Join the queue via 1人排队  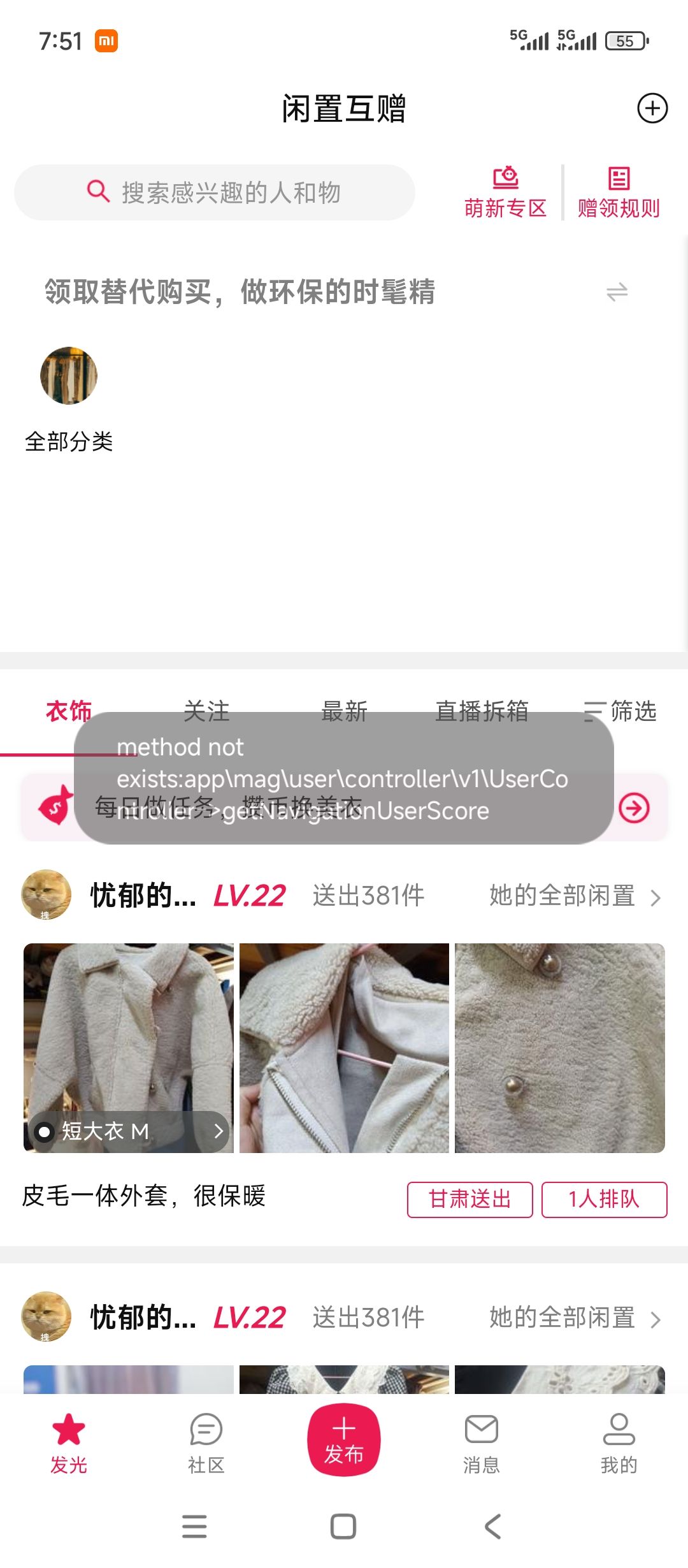tap(604, 1199)
